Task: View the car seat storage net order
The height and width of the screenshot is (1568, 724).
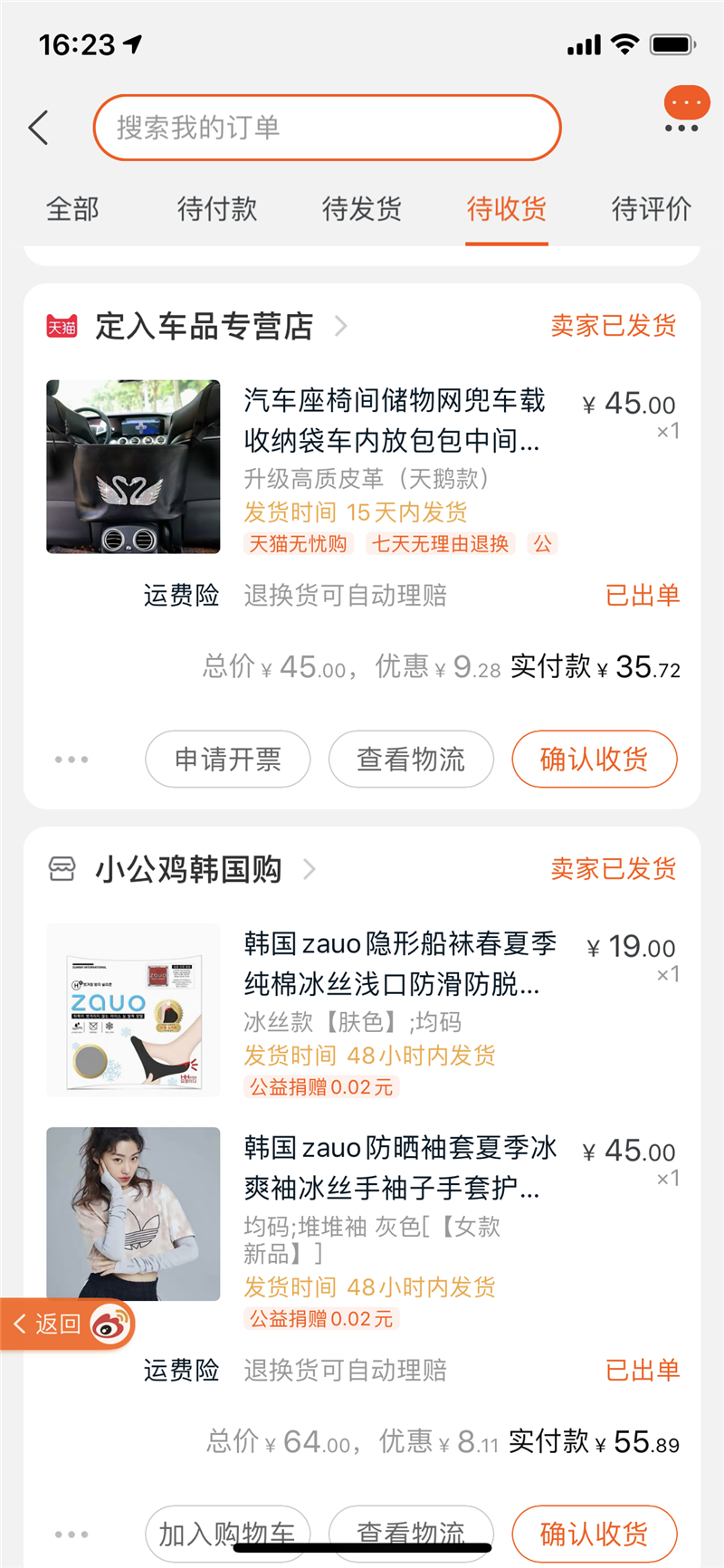Action: point(393,420)
